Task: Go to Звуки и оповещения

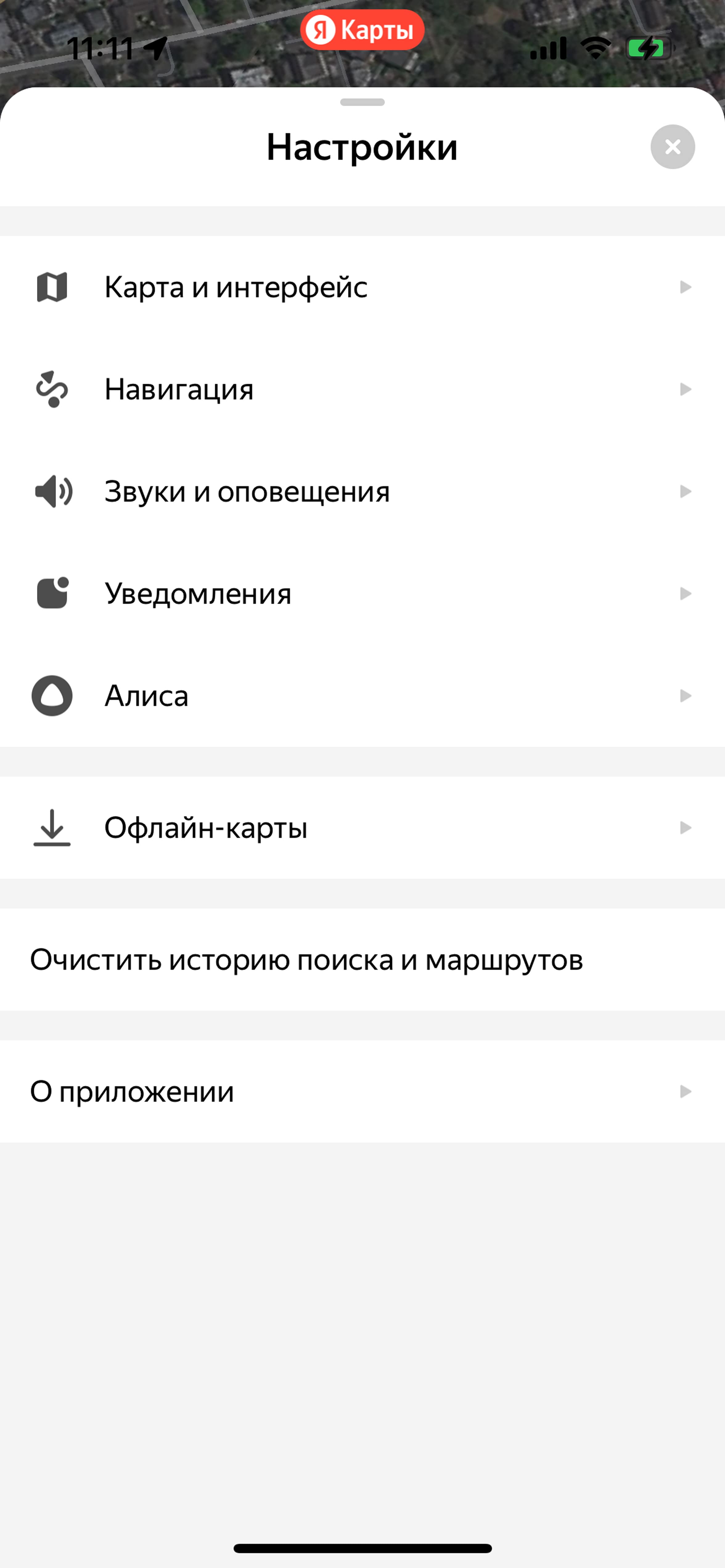Action: click(x=362, y=491)
